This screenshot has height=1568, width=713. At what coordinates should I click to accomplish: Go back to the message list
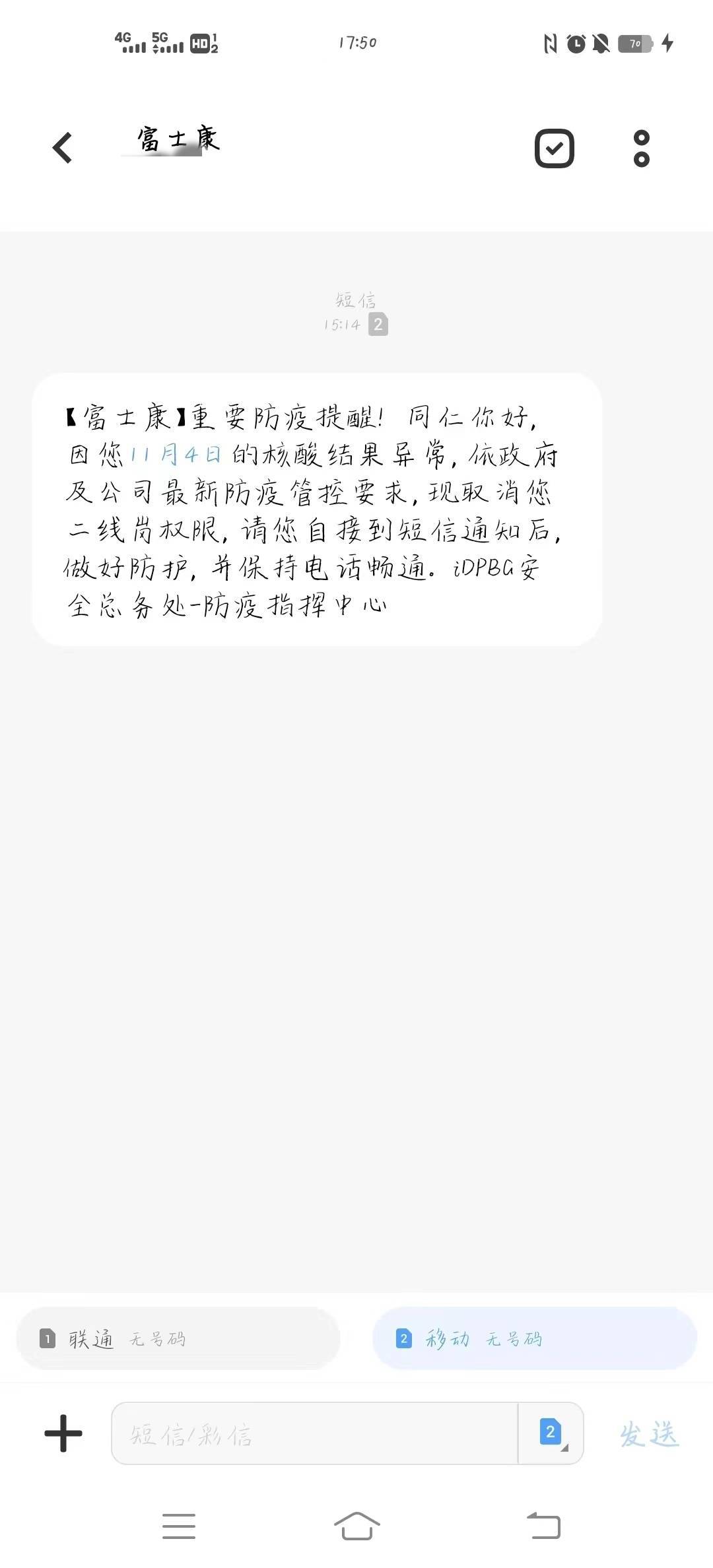pos(63,147)
